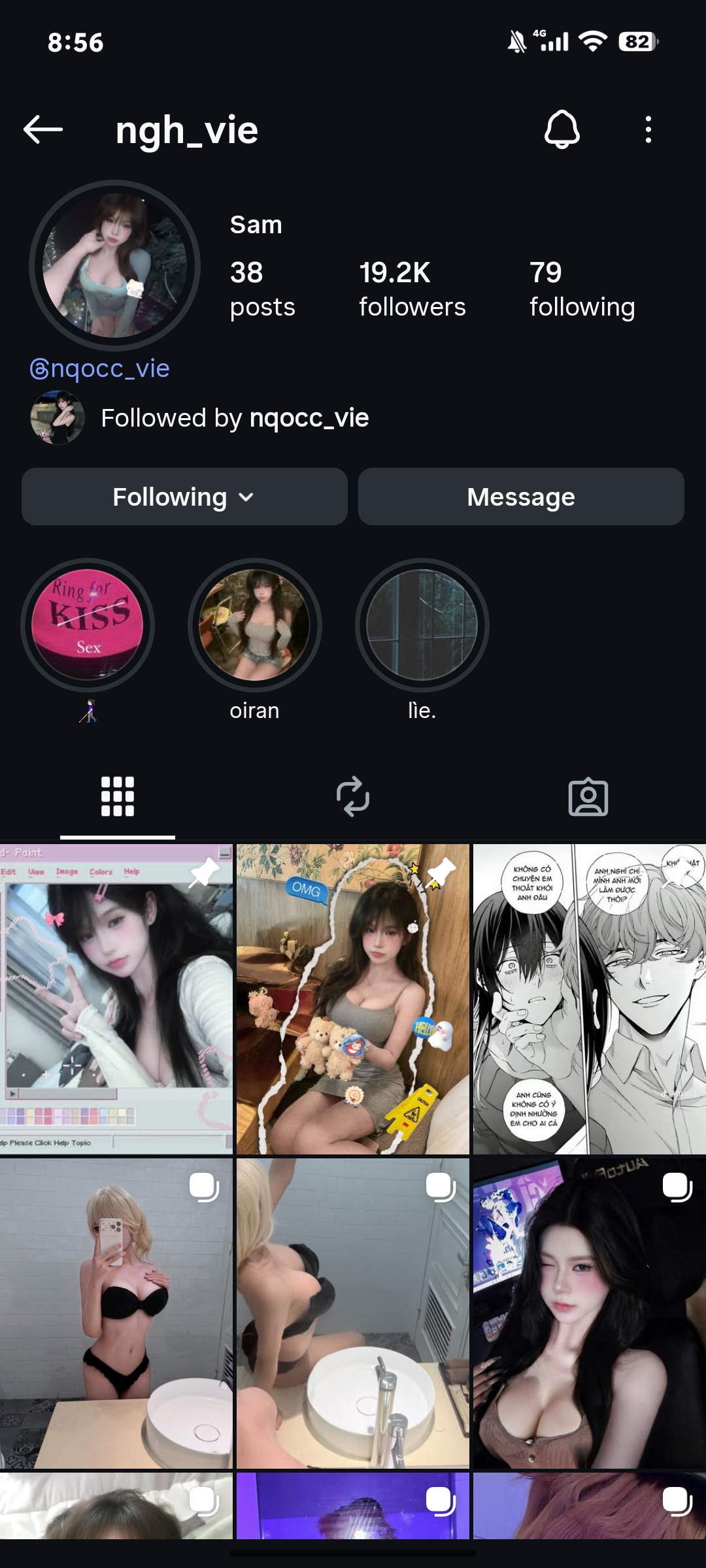Open the black-and-white manga post
The image size is (706, 1568).
pyautogui.click(x=589, y=999)
